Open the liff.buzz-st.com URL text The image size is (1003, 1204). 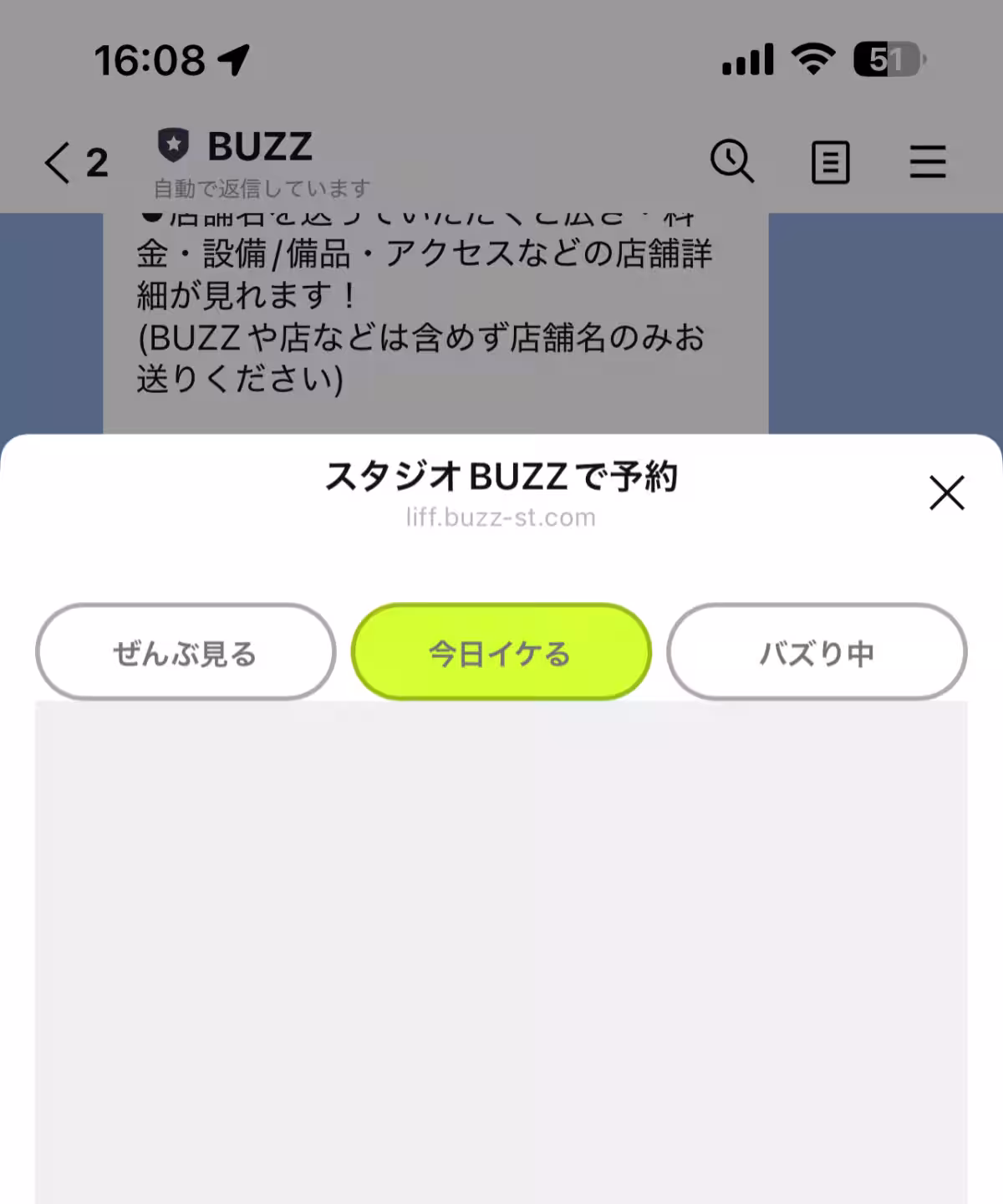point(499,517)
